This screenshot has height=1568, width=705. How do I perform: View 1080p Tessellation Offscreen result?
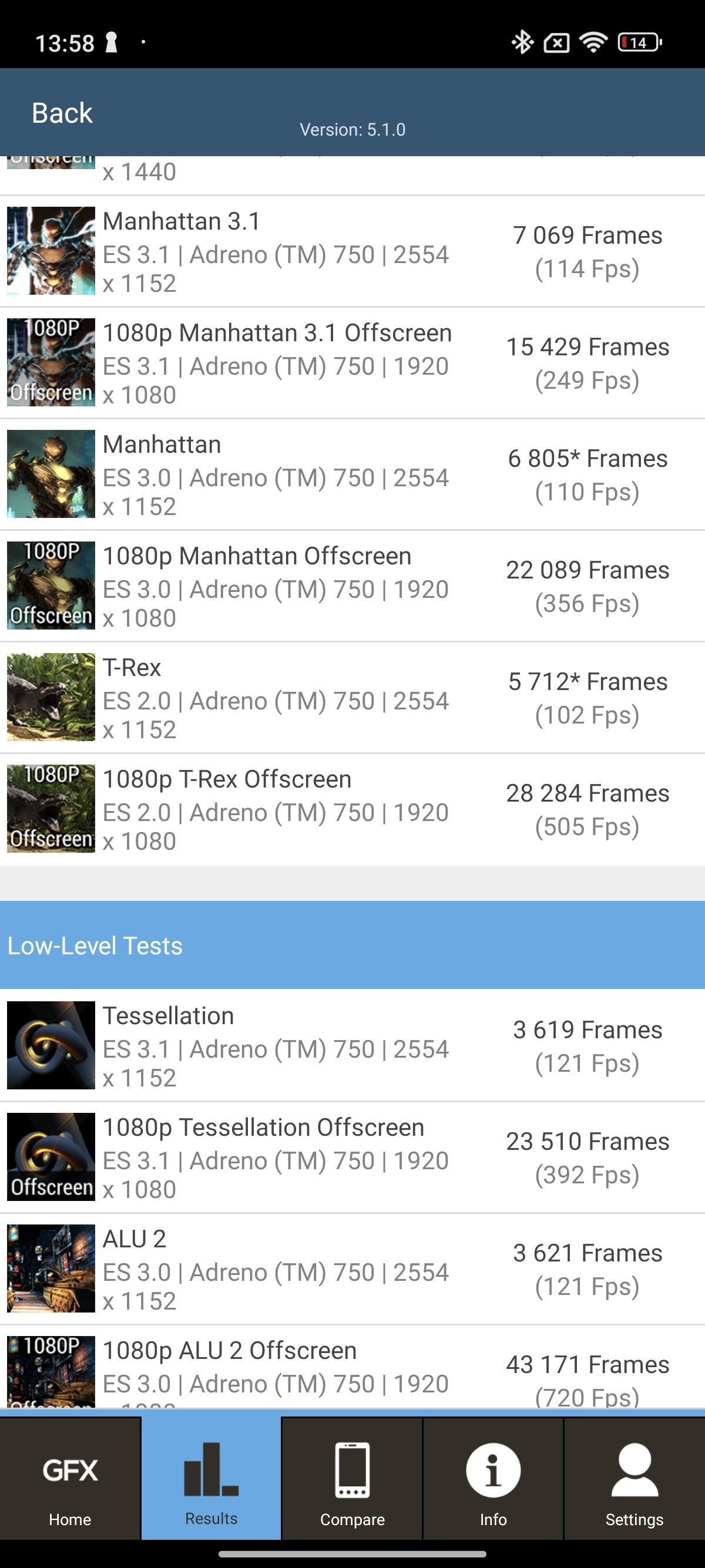tap(352, 1156)
